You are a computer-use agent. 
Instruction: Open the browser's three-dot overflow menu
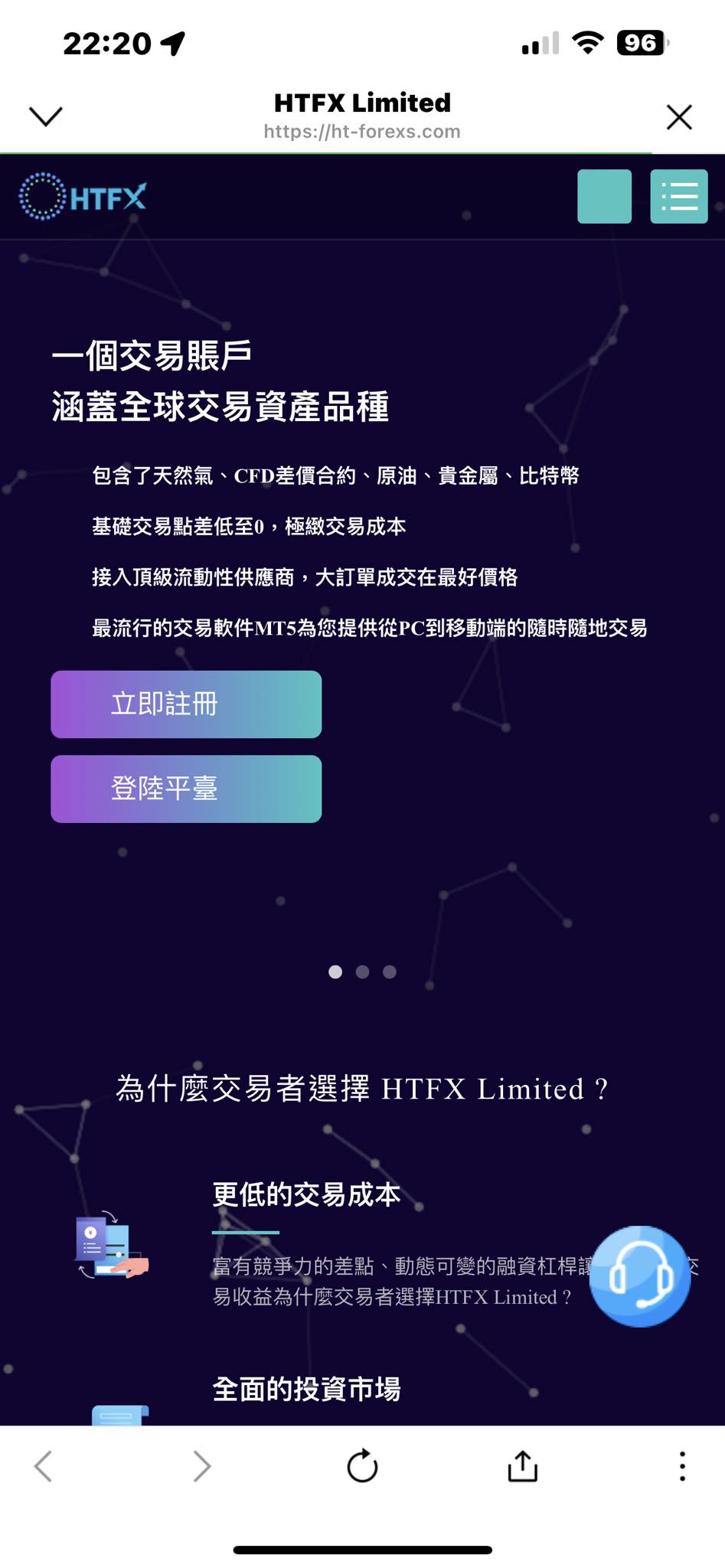[x=681, y=1466]
